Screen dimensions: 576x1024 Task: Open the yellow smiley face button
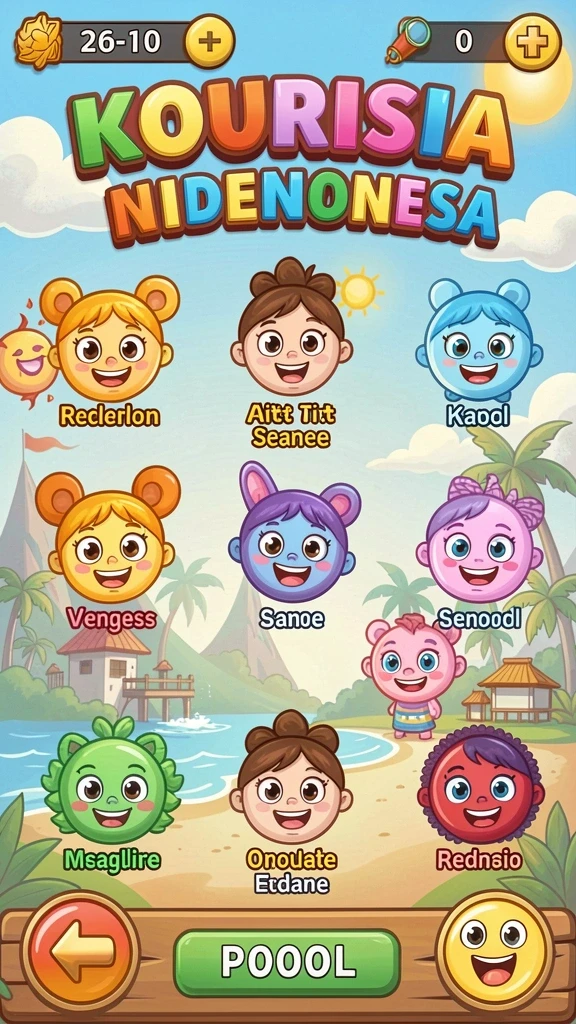494,950
